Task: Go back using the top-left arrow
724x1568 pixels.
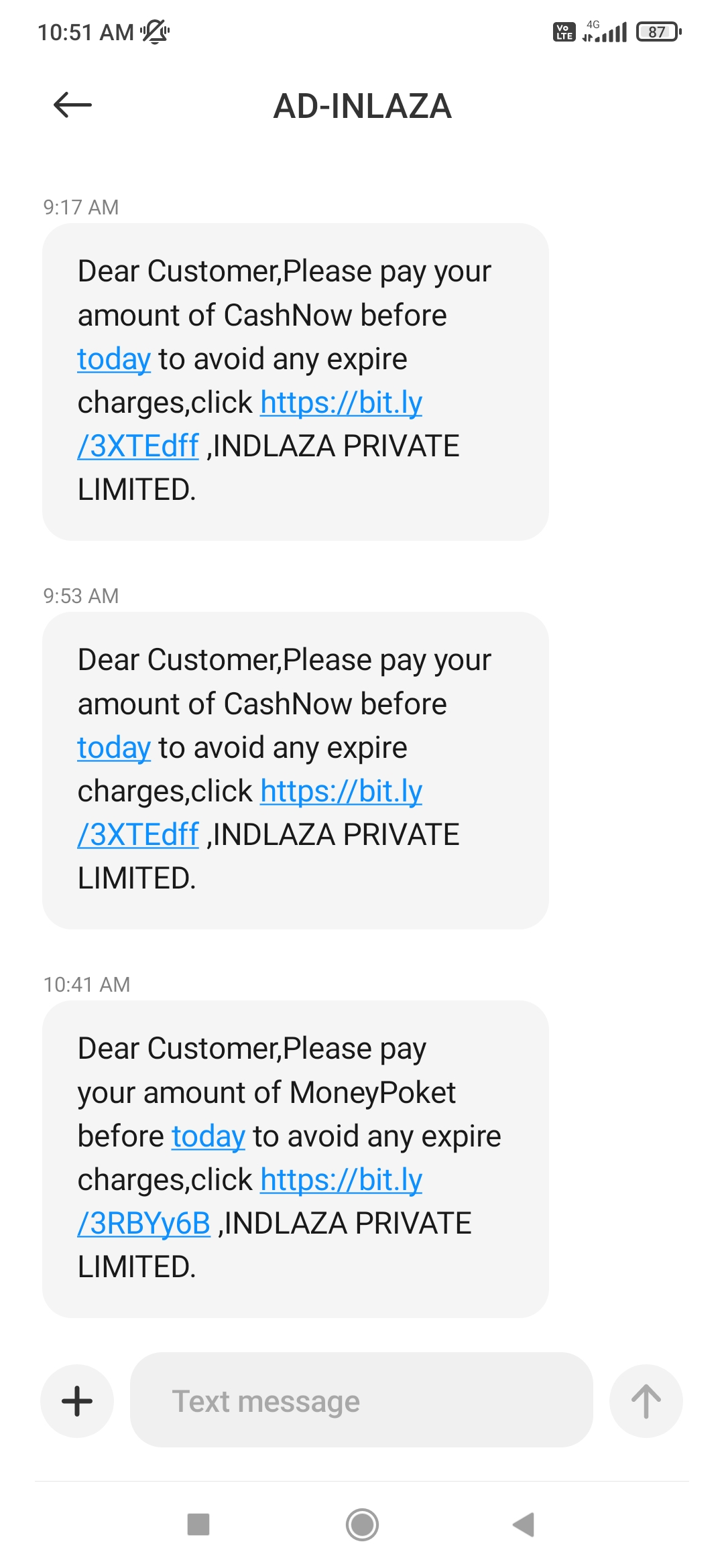Action: (72, 105)
